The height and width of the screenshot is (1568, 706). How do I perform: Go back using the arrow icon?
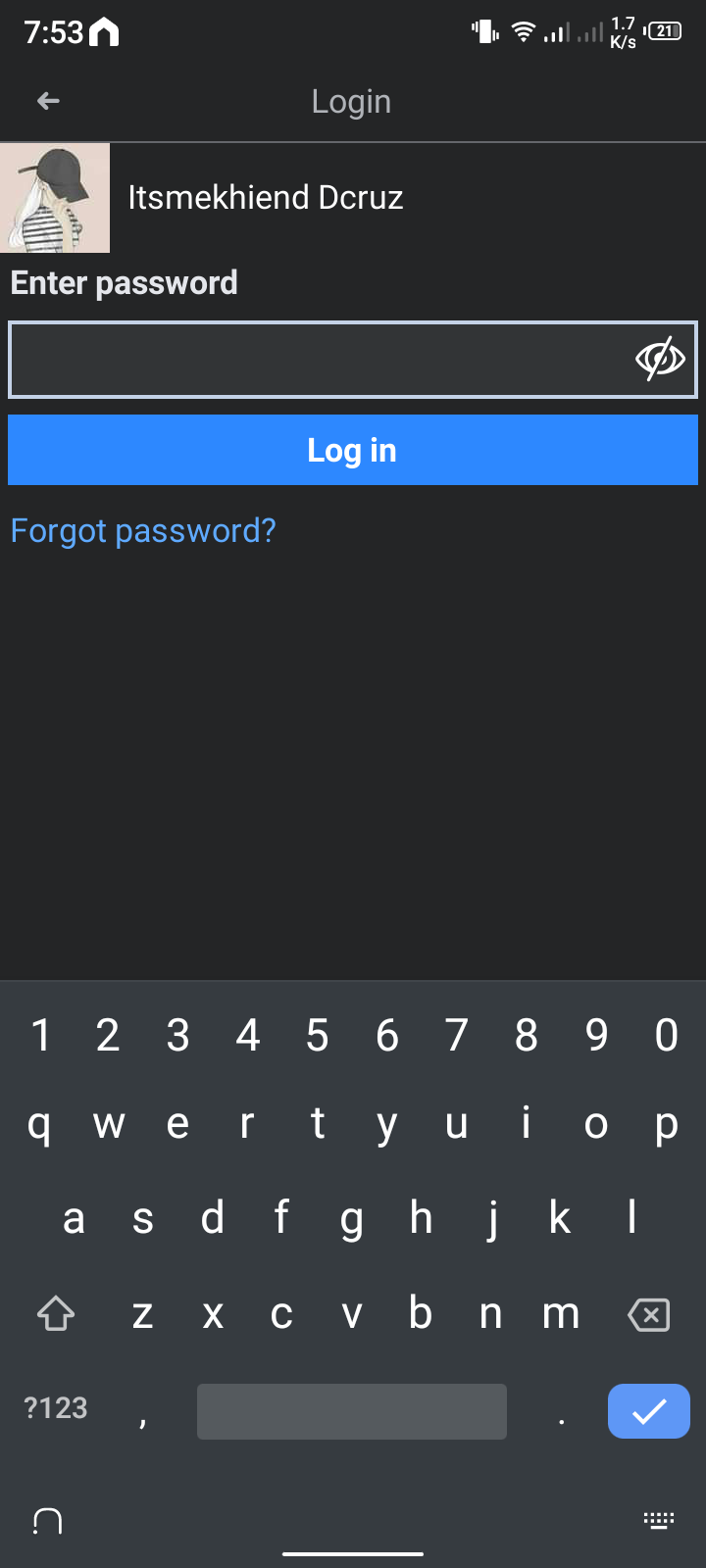coord(48,101)
